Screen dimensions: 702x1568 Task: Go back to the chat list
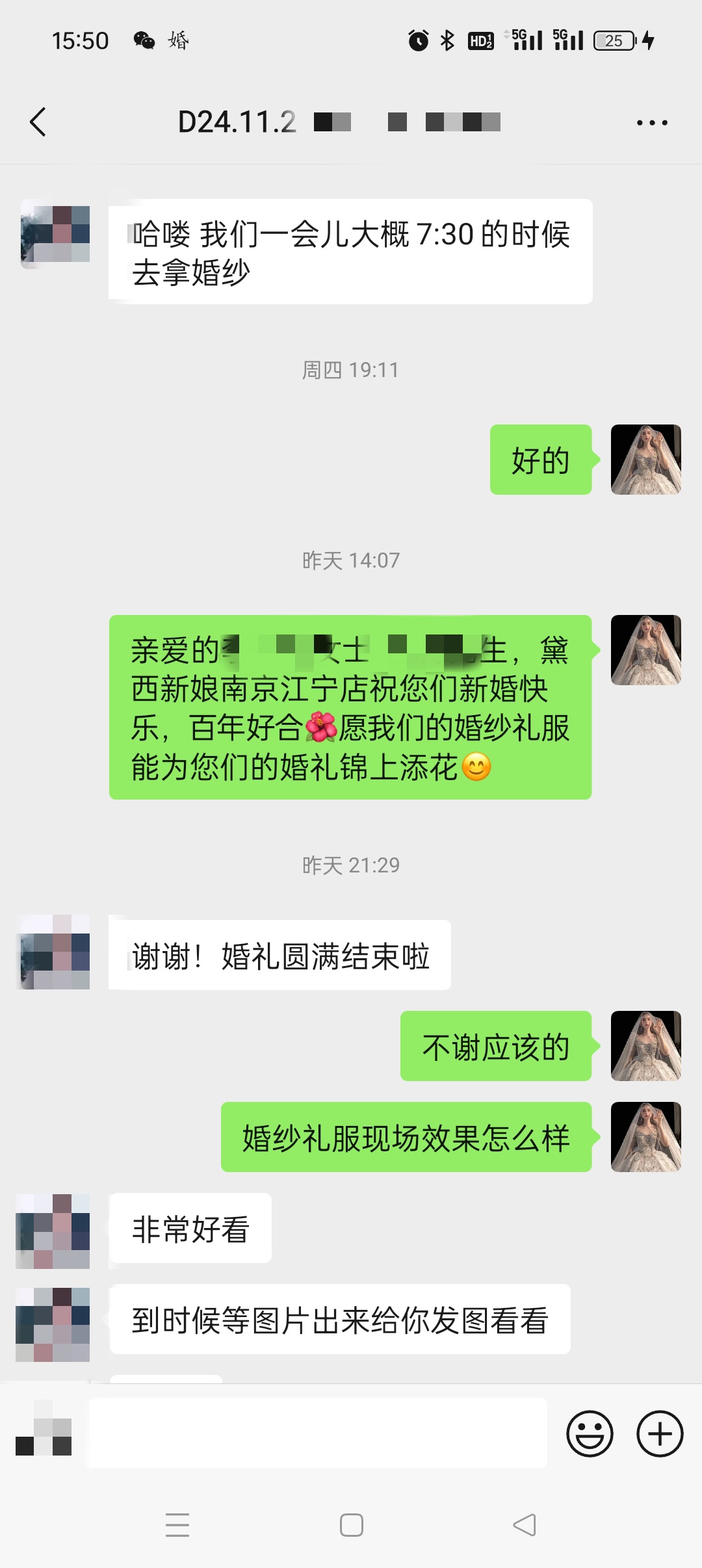click(38, 122)
